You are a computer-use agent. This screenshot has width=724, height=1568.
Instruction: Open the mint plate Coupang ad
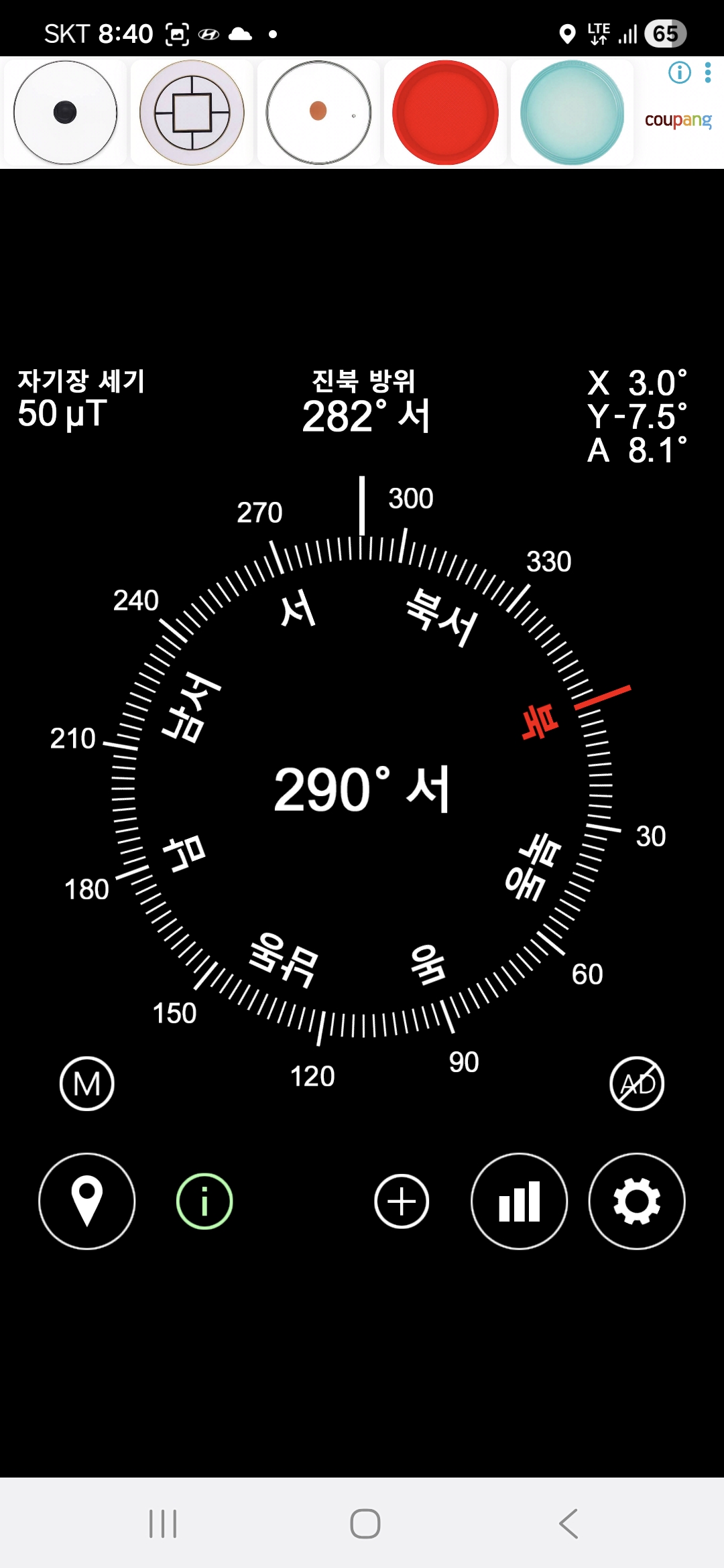572,113
